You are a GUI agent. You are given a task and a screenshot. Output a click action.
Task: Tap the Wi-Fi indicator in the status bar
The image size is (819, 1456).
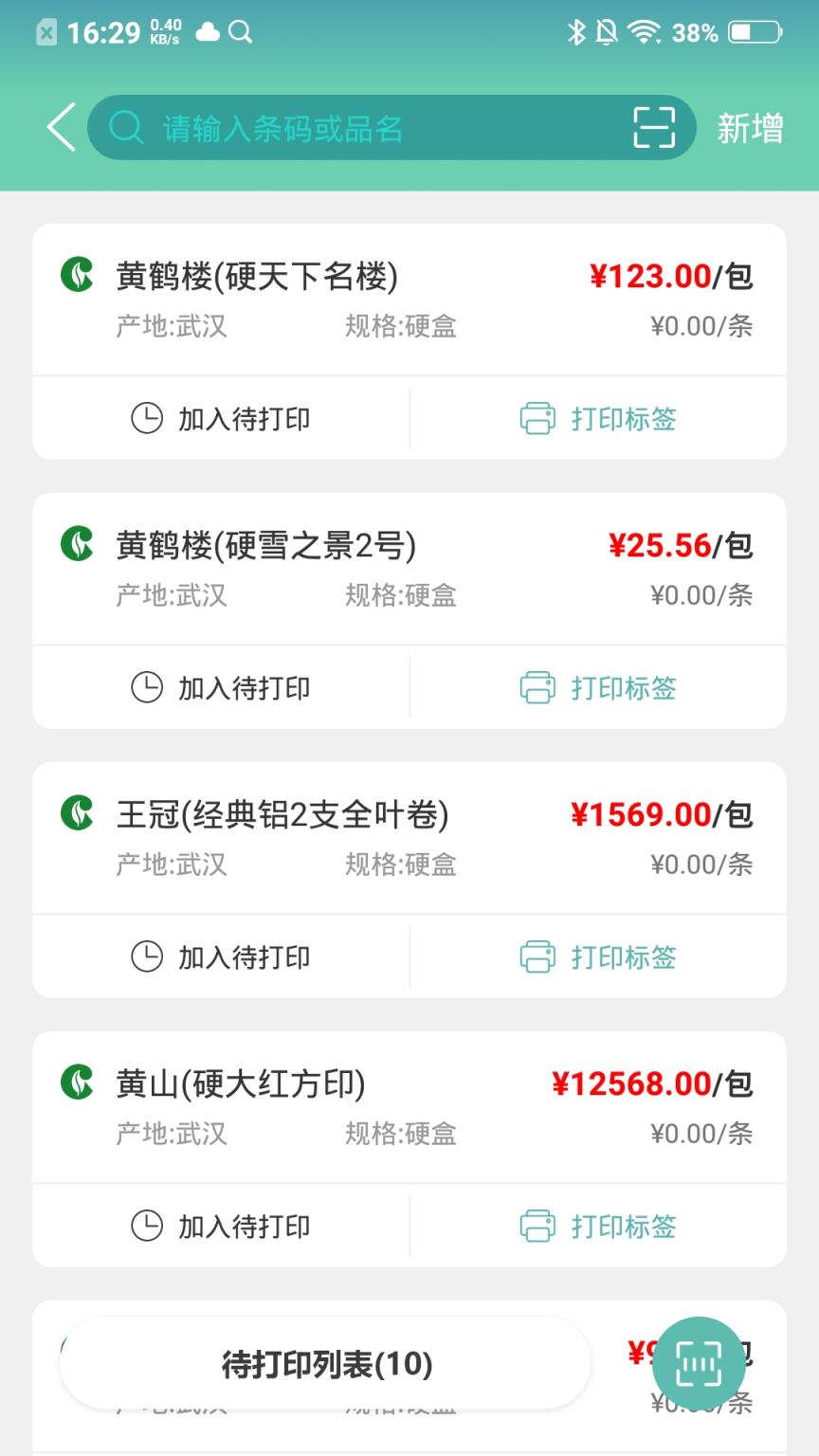(x=643, y=33)
